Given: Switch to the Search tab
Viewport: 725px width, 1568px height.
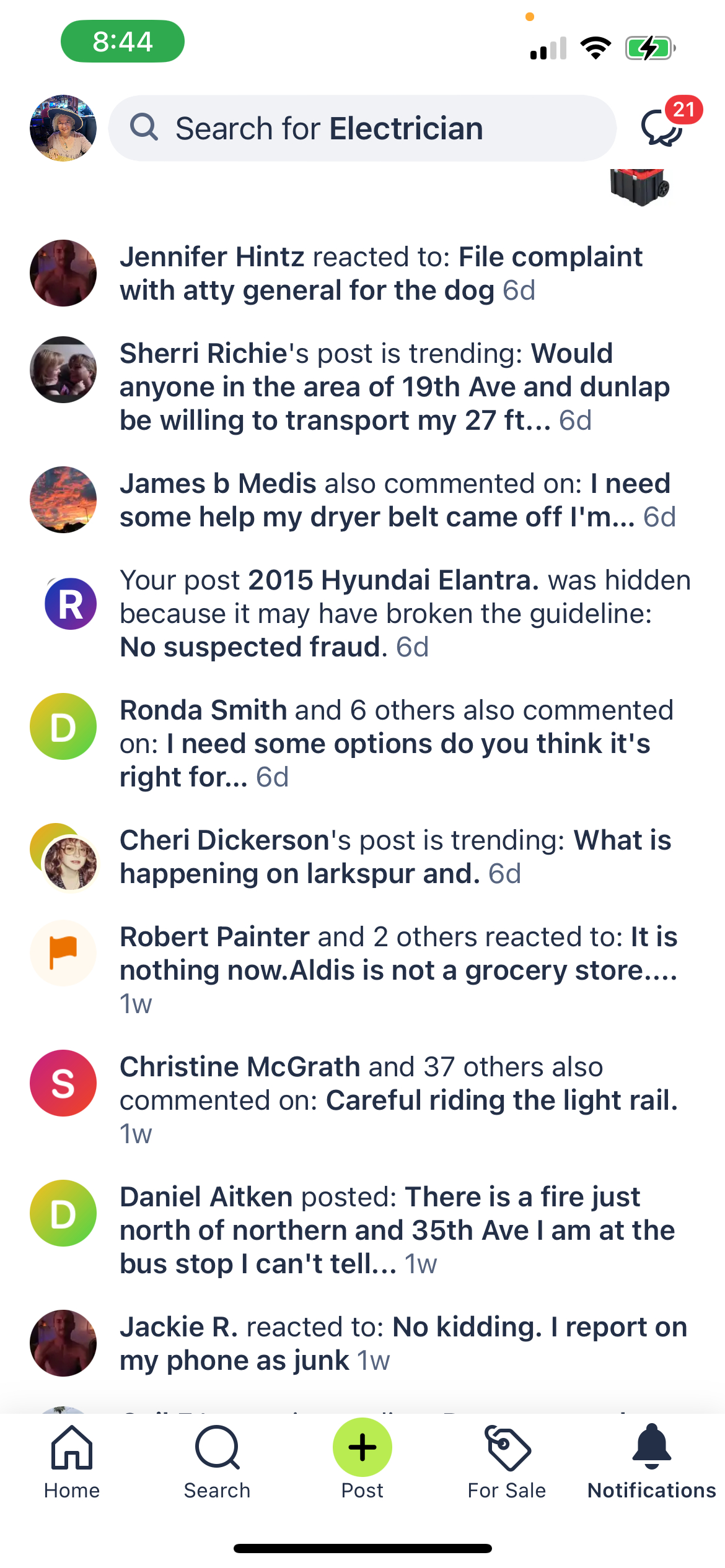Looking at the screenshot, I should coord(217,1461).
